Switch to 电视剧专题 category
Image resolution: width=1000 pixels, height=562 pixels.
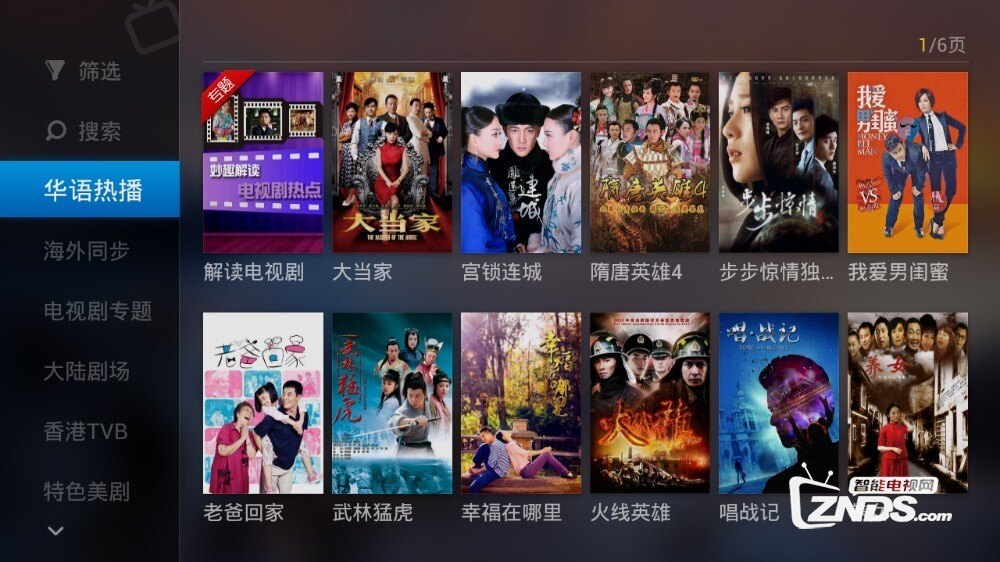click(97, 311)
